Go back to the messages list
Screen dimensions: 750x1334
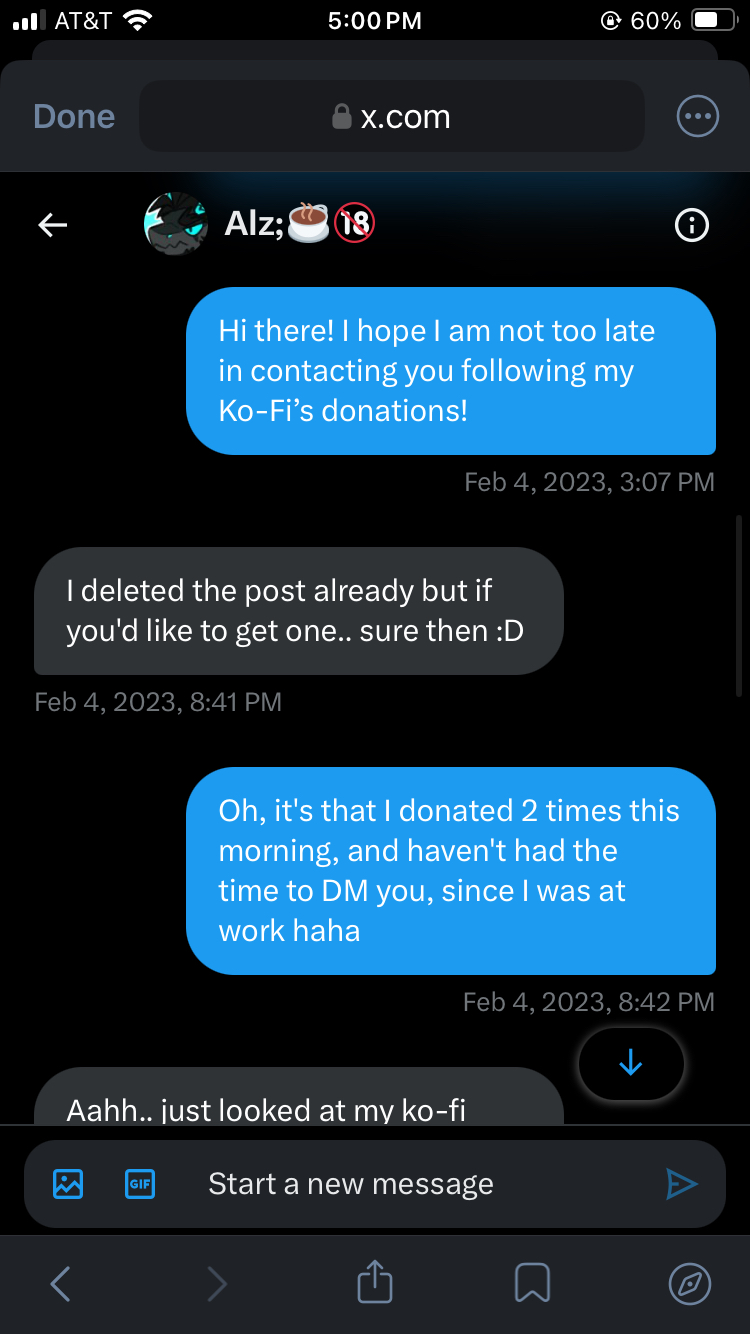point(53,226)
